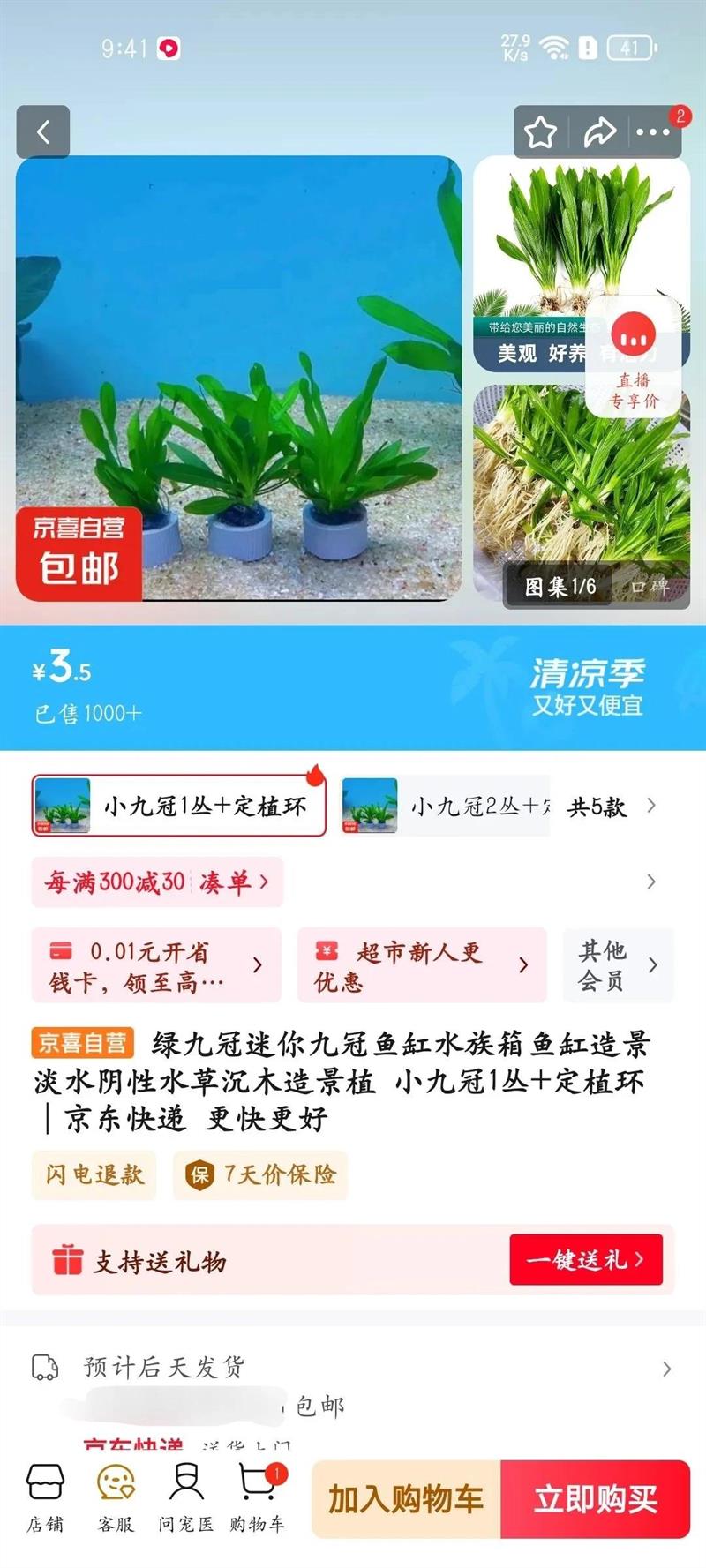Add item with 加入购物车

tap(406, 1498)
